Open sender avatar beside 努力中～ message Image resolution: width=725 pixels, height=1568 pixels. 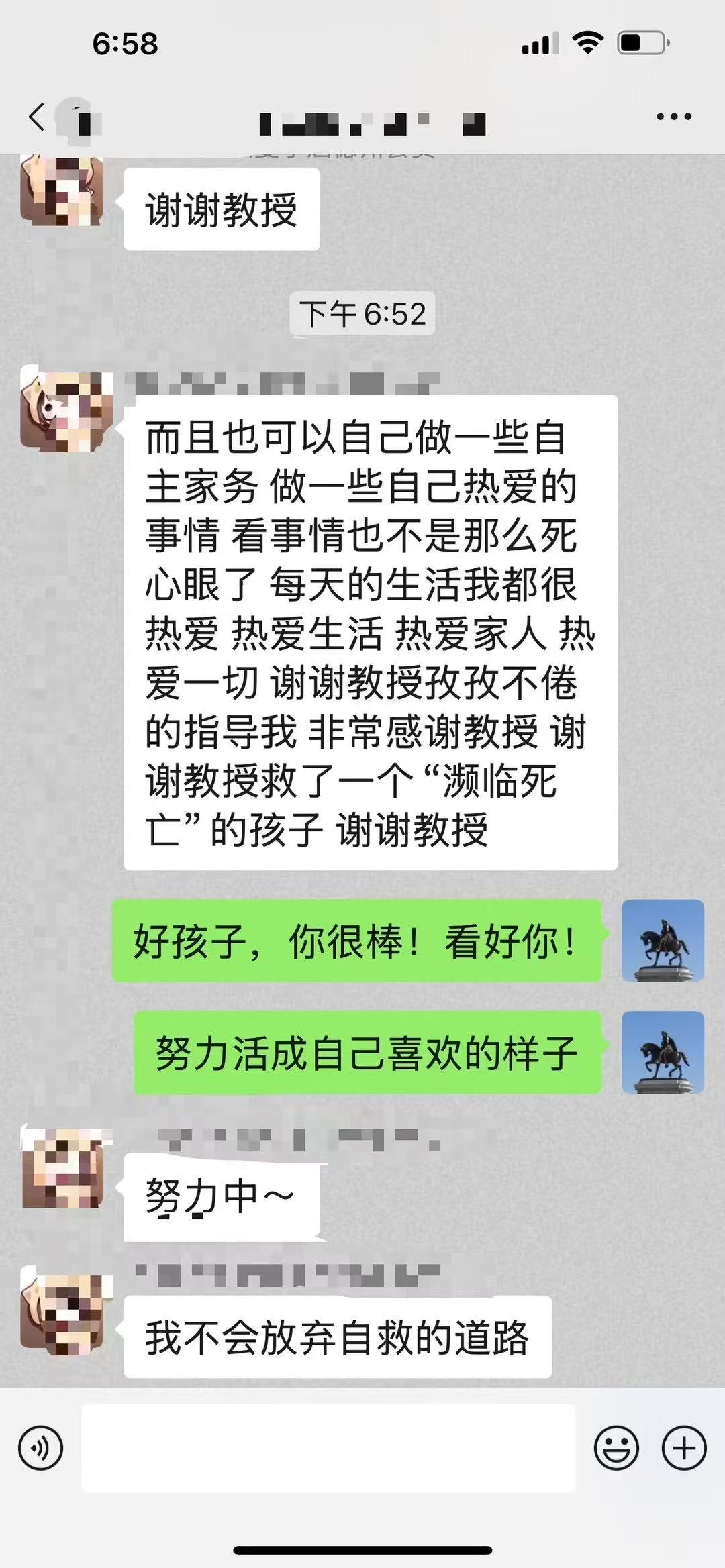[x=62, y=1167]
